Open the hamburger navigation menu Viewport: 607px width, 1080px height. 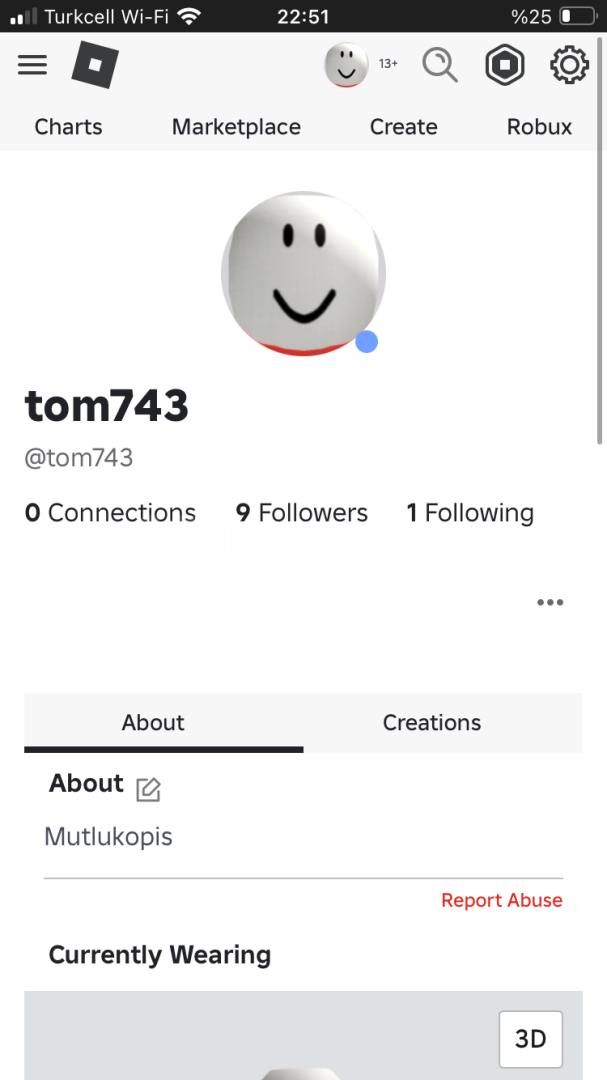click(32, 64)
